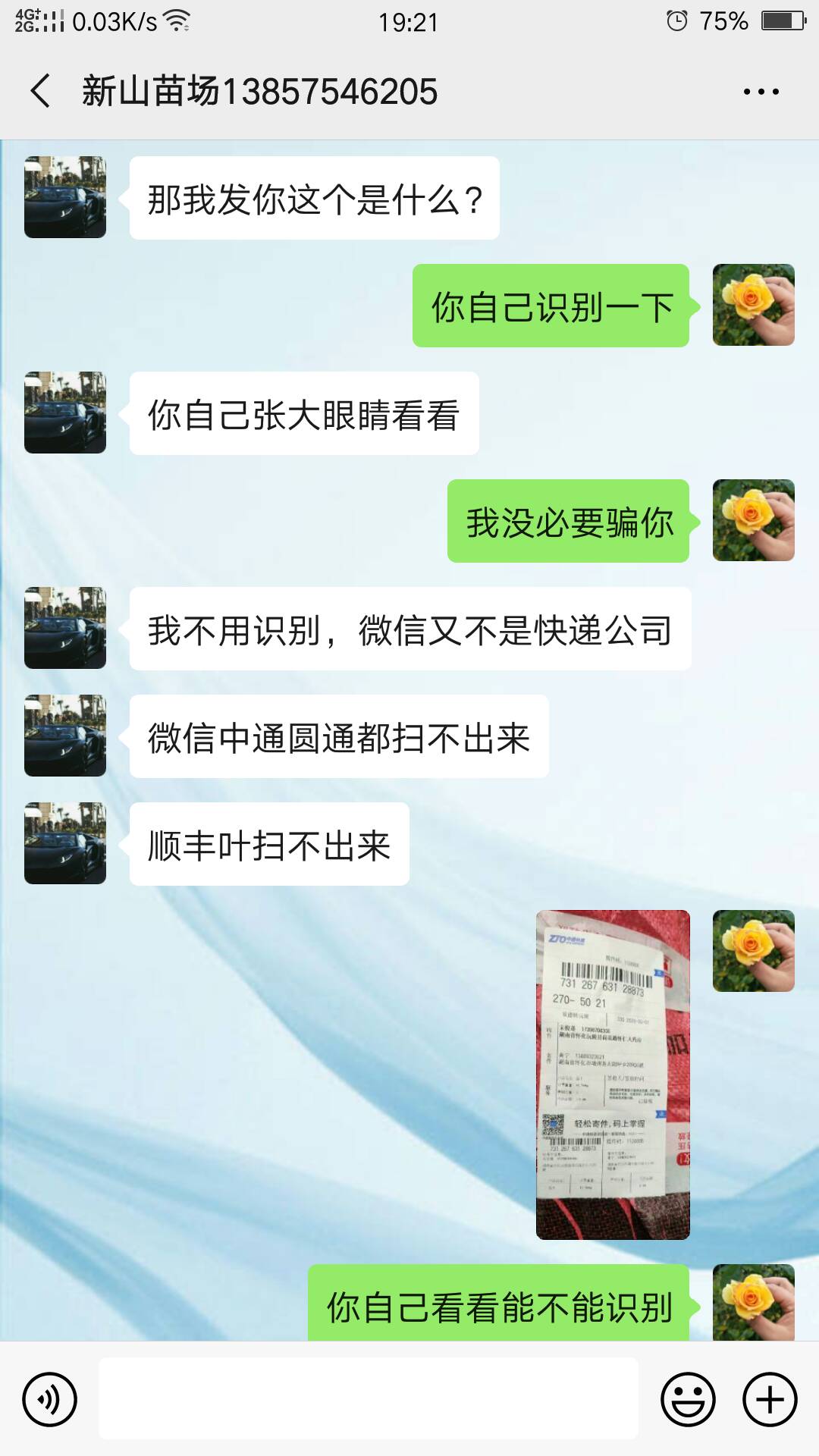This screenshot has width=819, height=1456.
Task: Open the emoji sticker panel
Action: [x=688, y=1399]
